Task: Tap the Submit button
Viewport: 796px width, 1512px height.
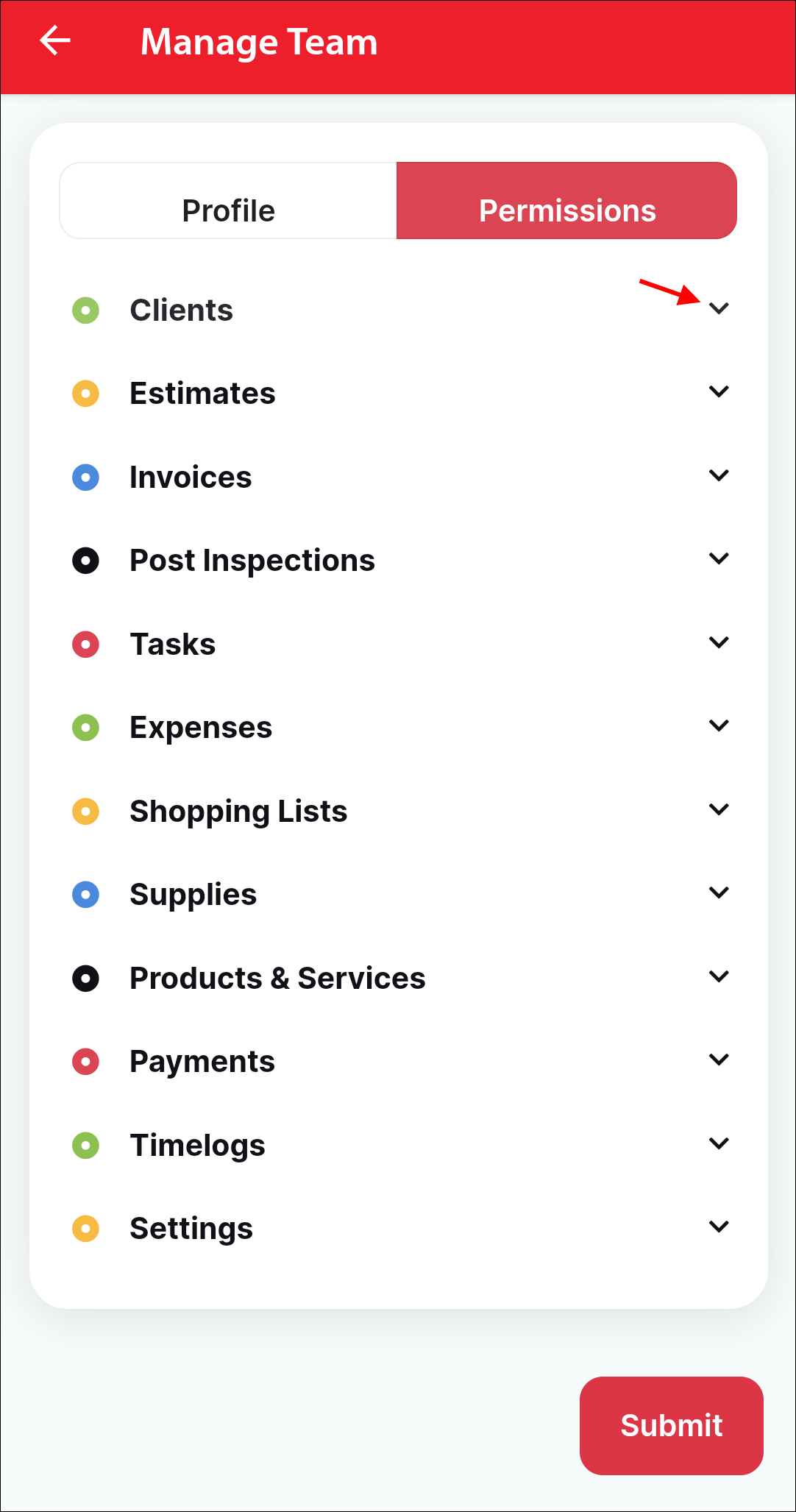Action: pyautogui.click(x=671, y=1425)
